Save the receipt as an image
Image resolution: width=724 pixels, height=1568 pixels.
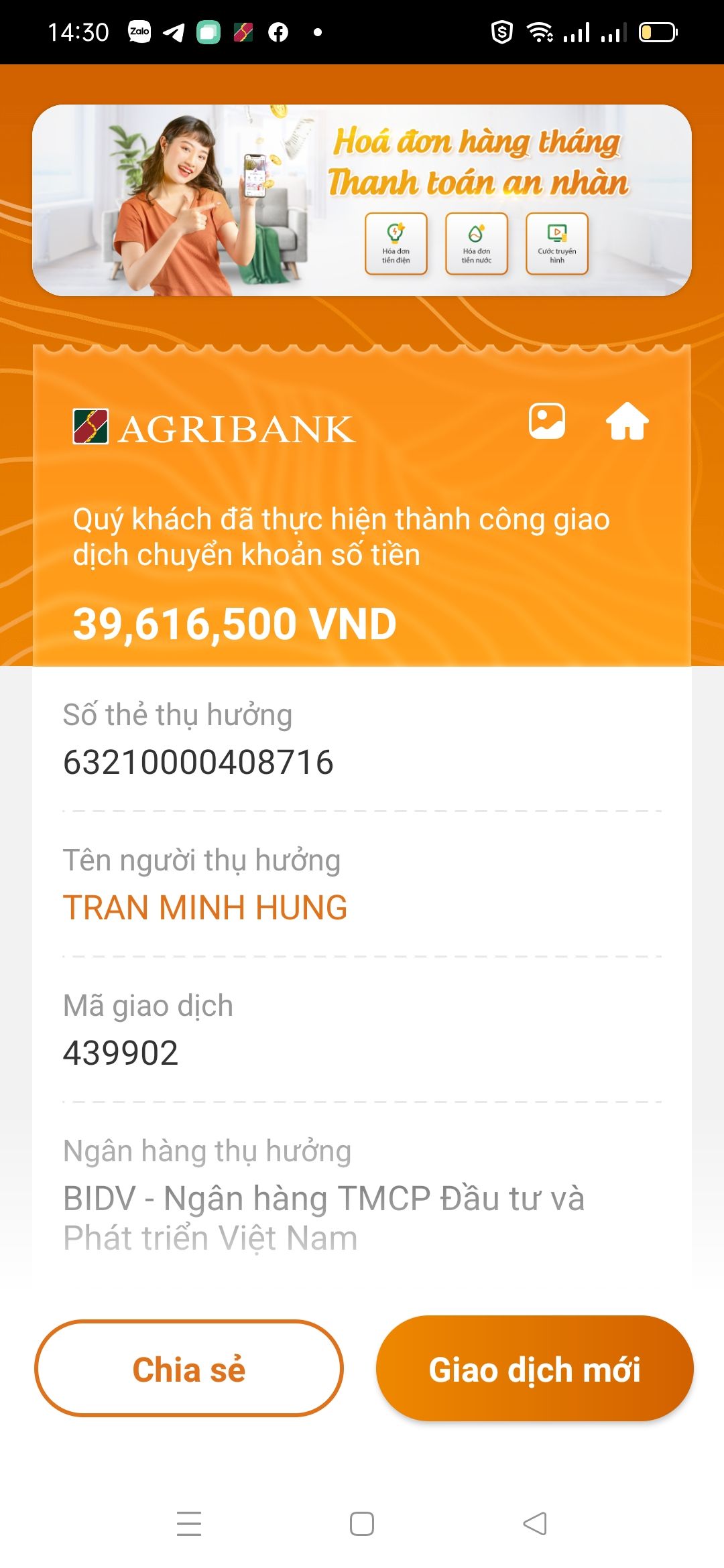(546, 421)
